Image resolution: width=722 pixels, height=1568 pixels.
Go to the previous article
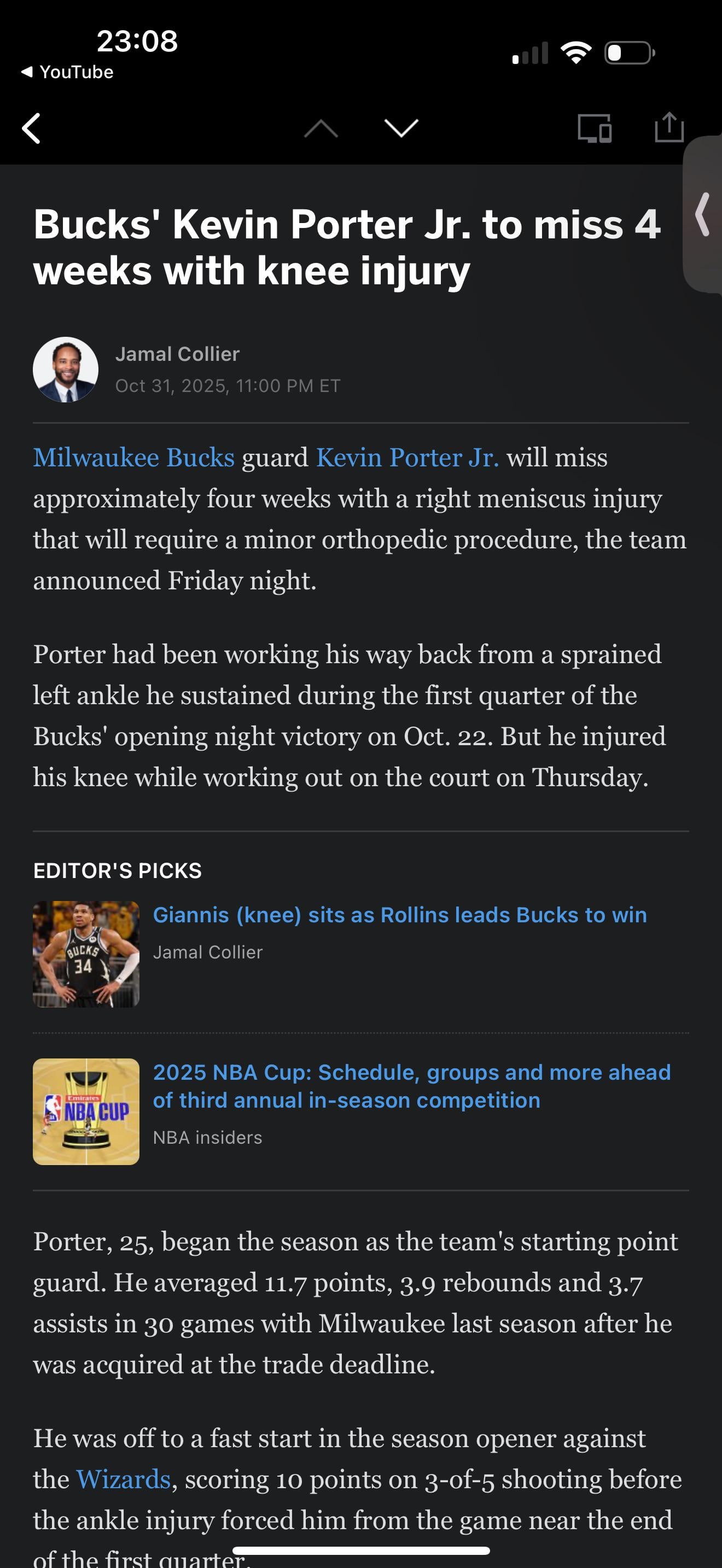point(321,128)
